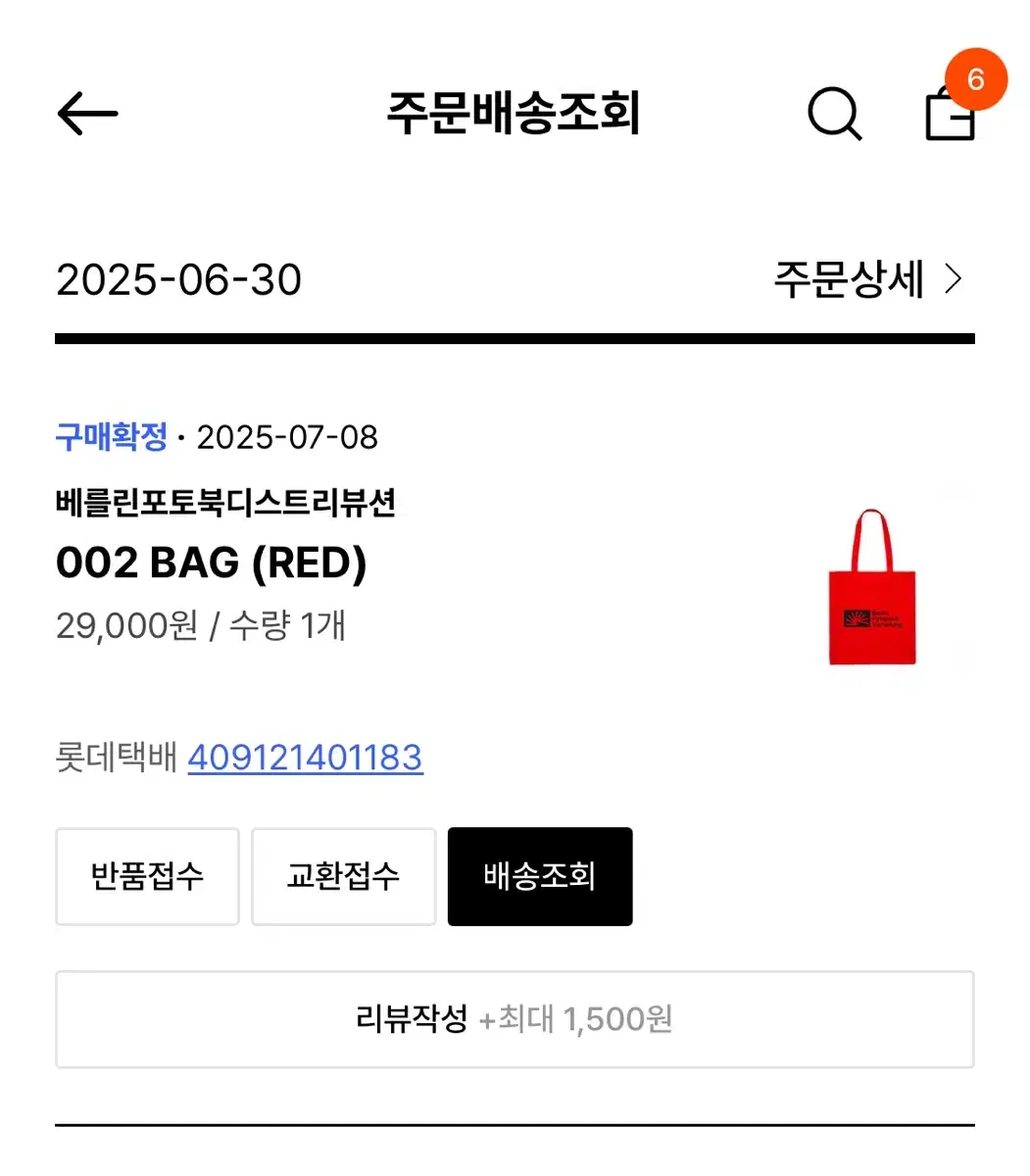
Task: Open order details from 주문상세 label
Action: (x=850, y=280)
